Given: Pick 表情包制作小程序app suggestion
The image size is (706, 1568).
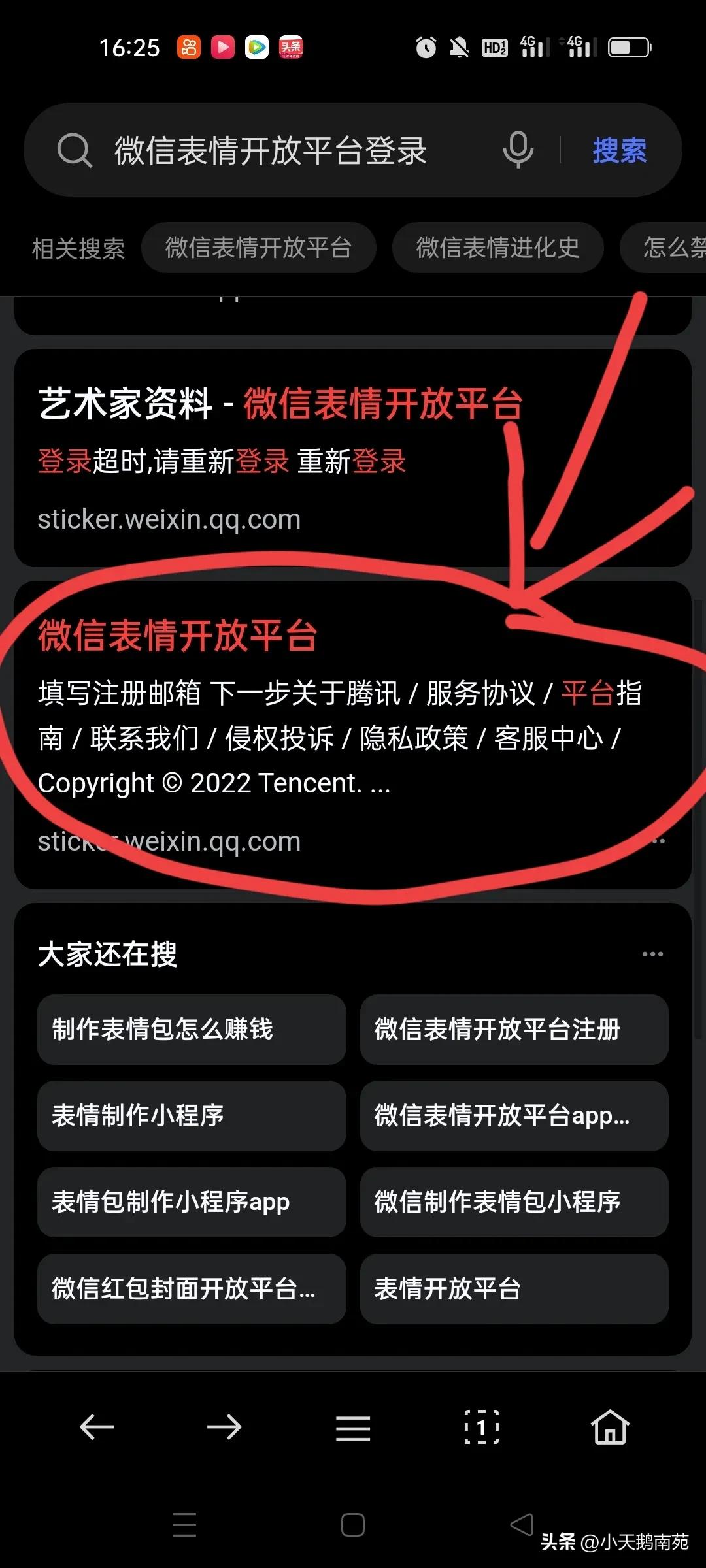Looking at the screenshot, I should 192,1202.
